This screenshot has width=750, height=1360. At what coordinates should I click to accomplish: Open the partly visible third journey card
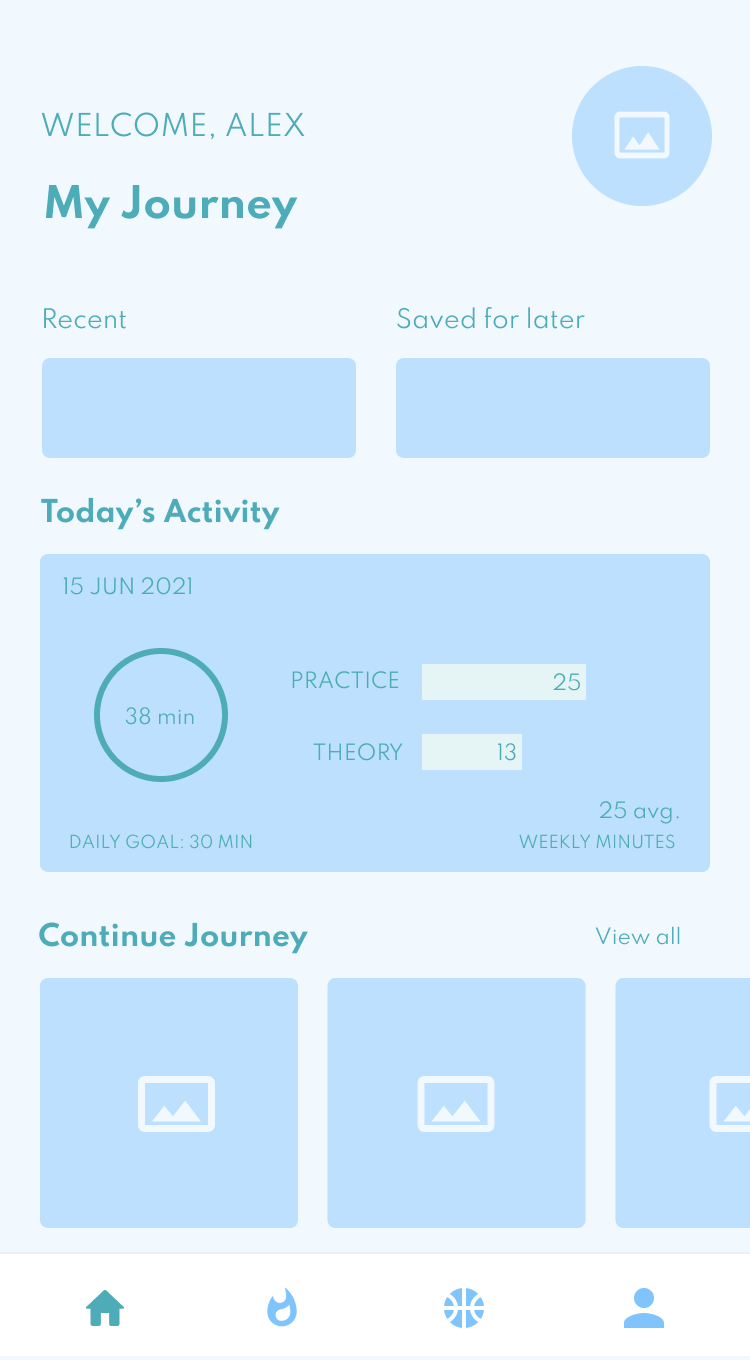[x=684, y=1103]
